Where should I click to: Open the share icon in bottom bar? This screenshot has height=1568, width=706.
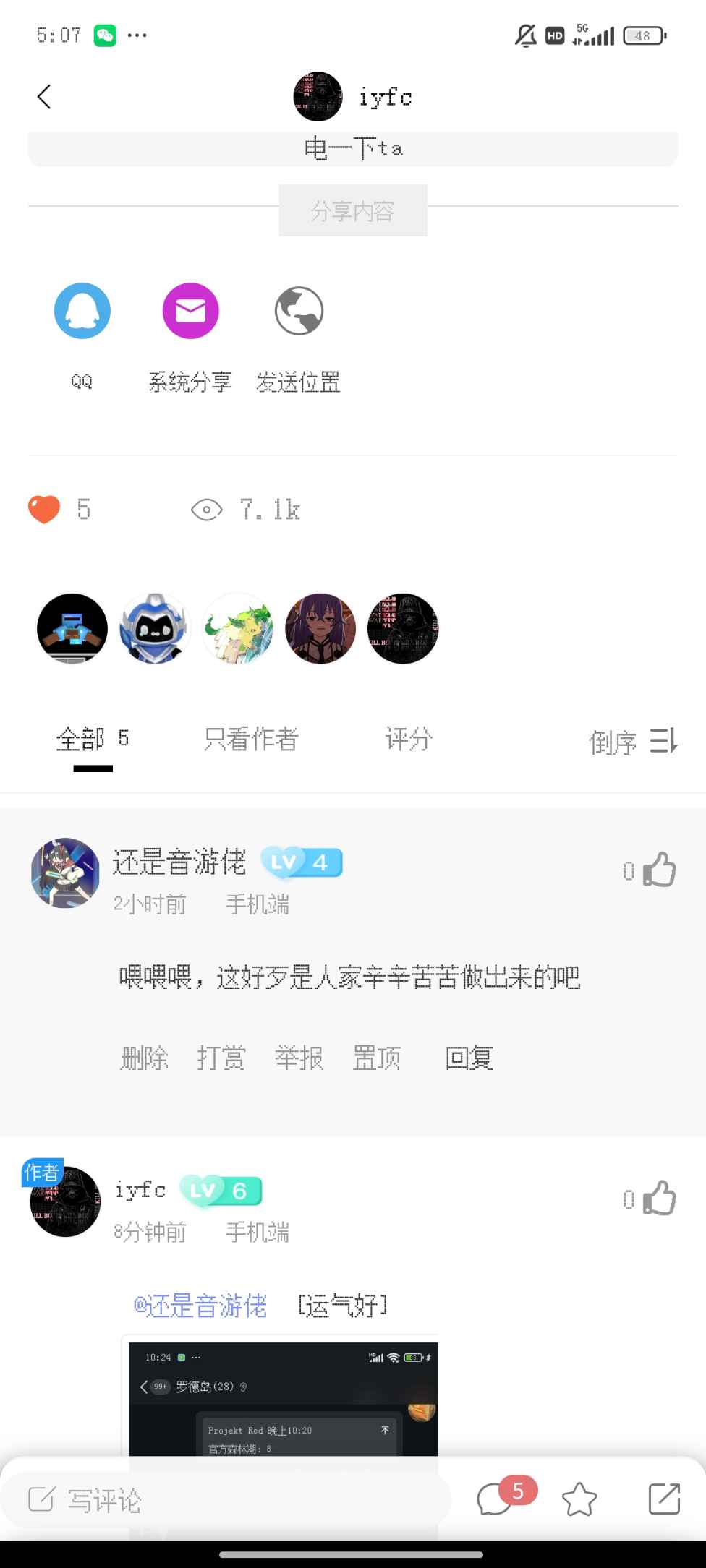(664, 1499)
